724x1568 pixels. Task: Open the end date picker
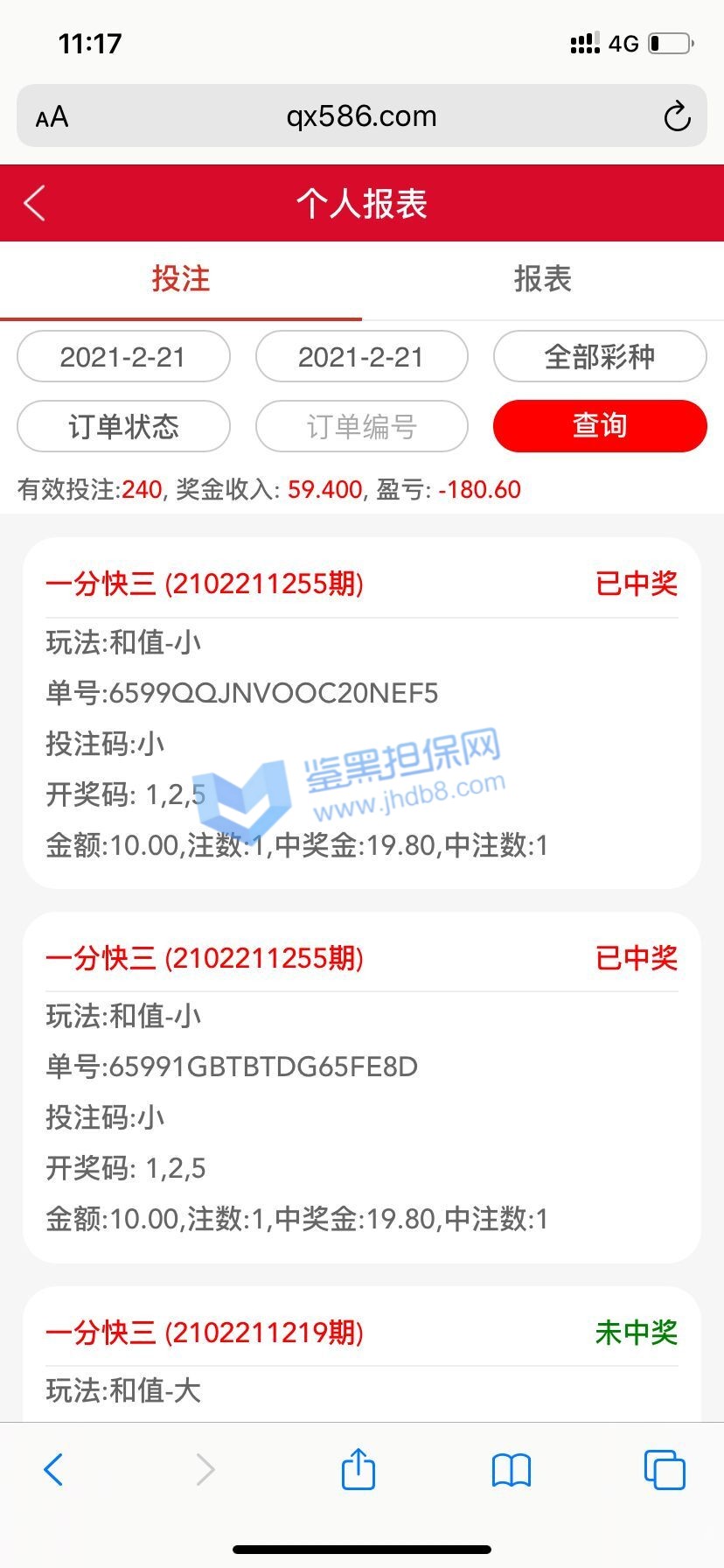tap(361, 357)
